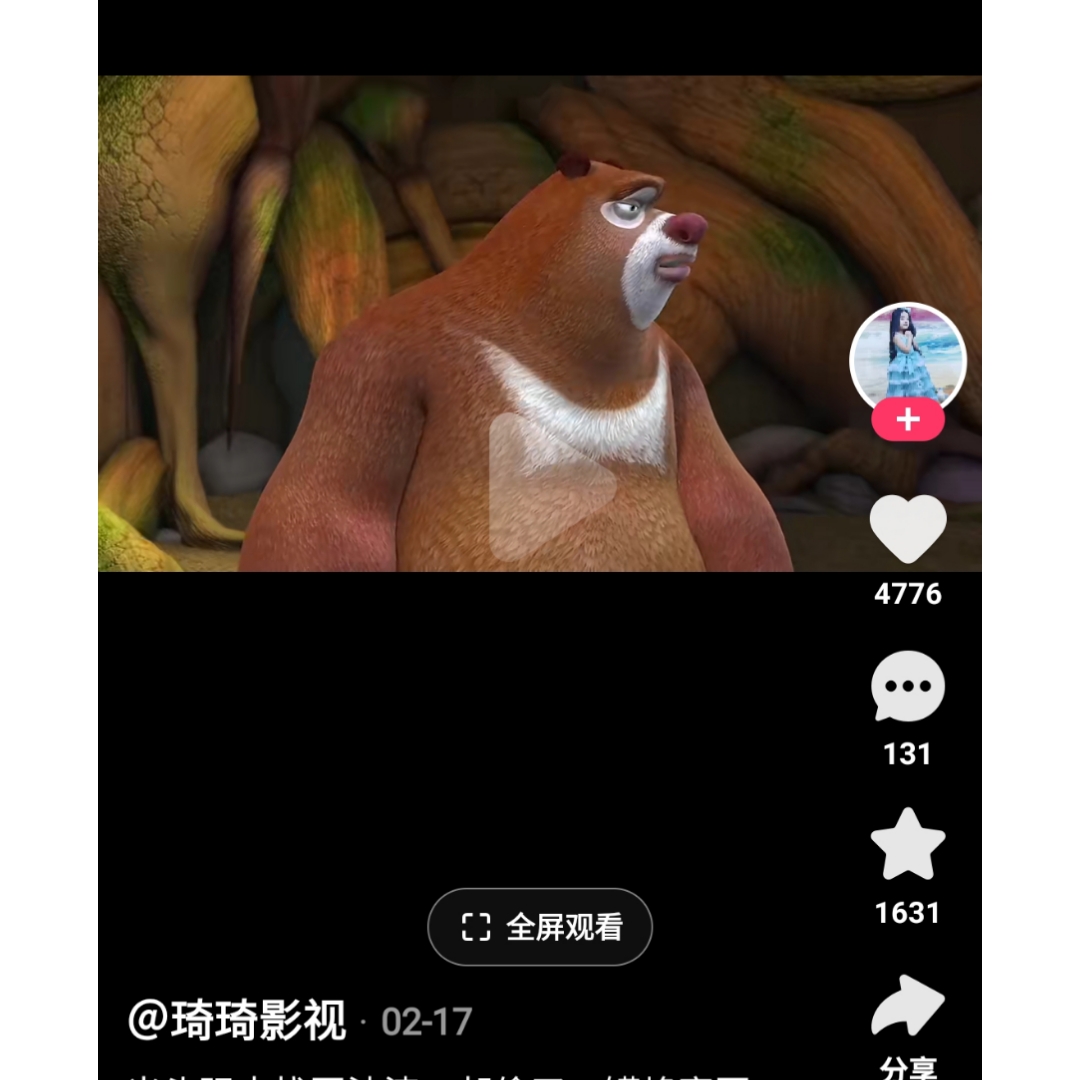1080x1080 pixels.
Task: Open the @琦琦影视 account name
Action: 237,1021
